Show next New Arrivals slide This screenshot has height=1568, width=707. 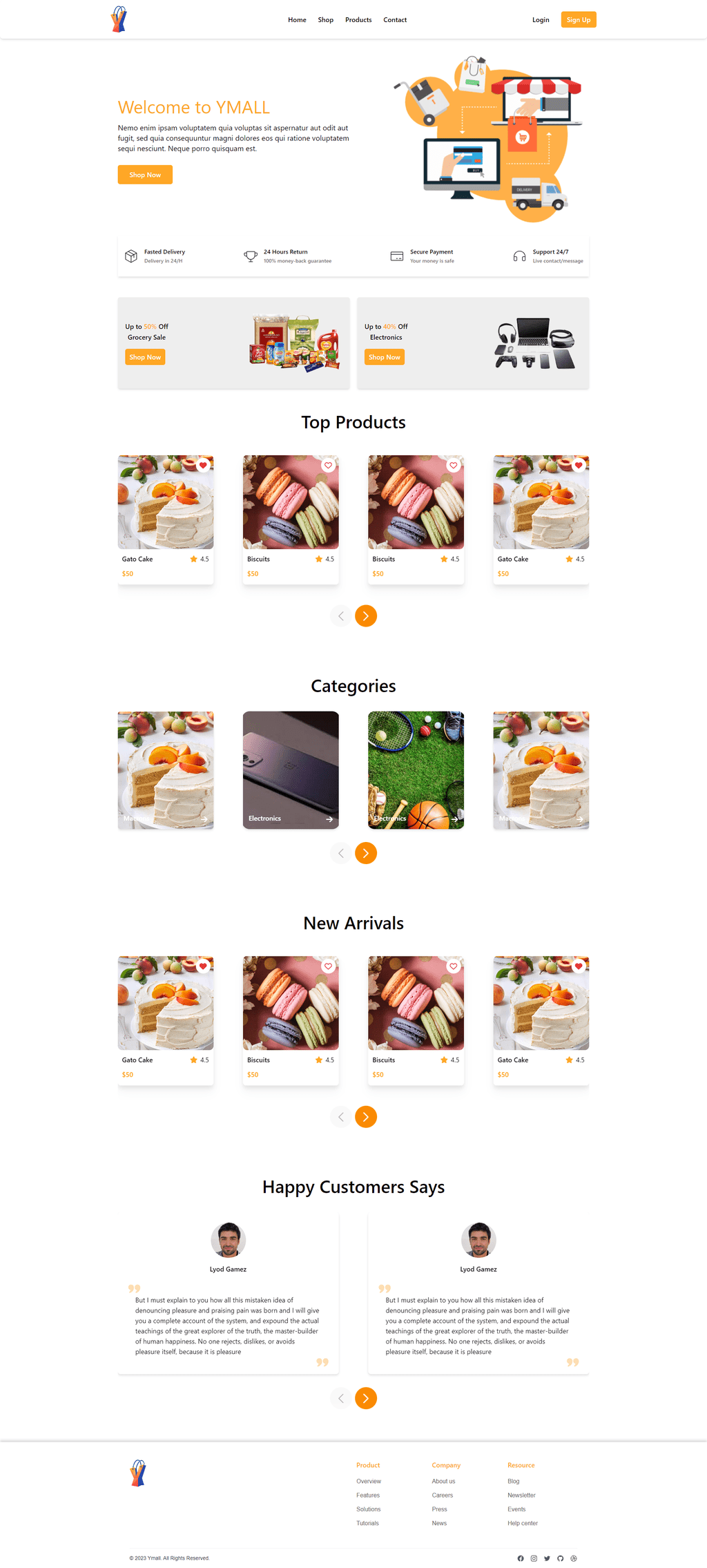366,1117
